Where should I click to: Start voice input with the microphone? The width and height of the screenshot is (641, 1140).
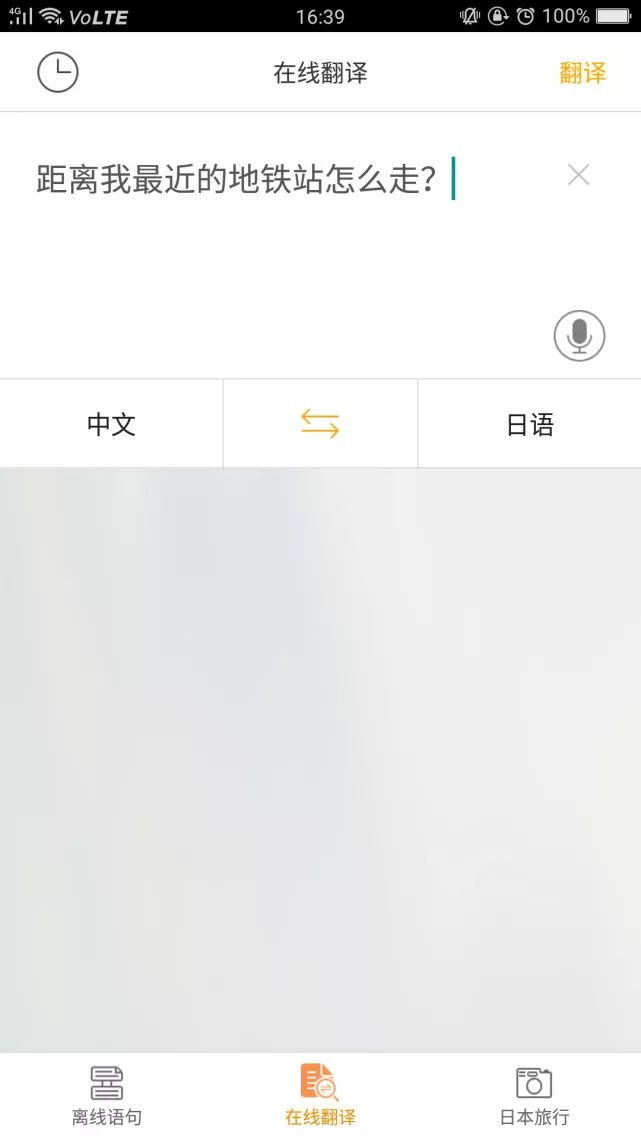pyautogui.click(x=579, y=335)
